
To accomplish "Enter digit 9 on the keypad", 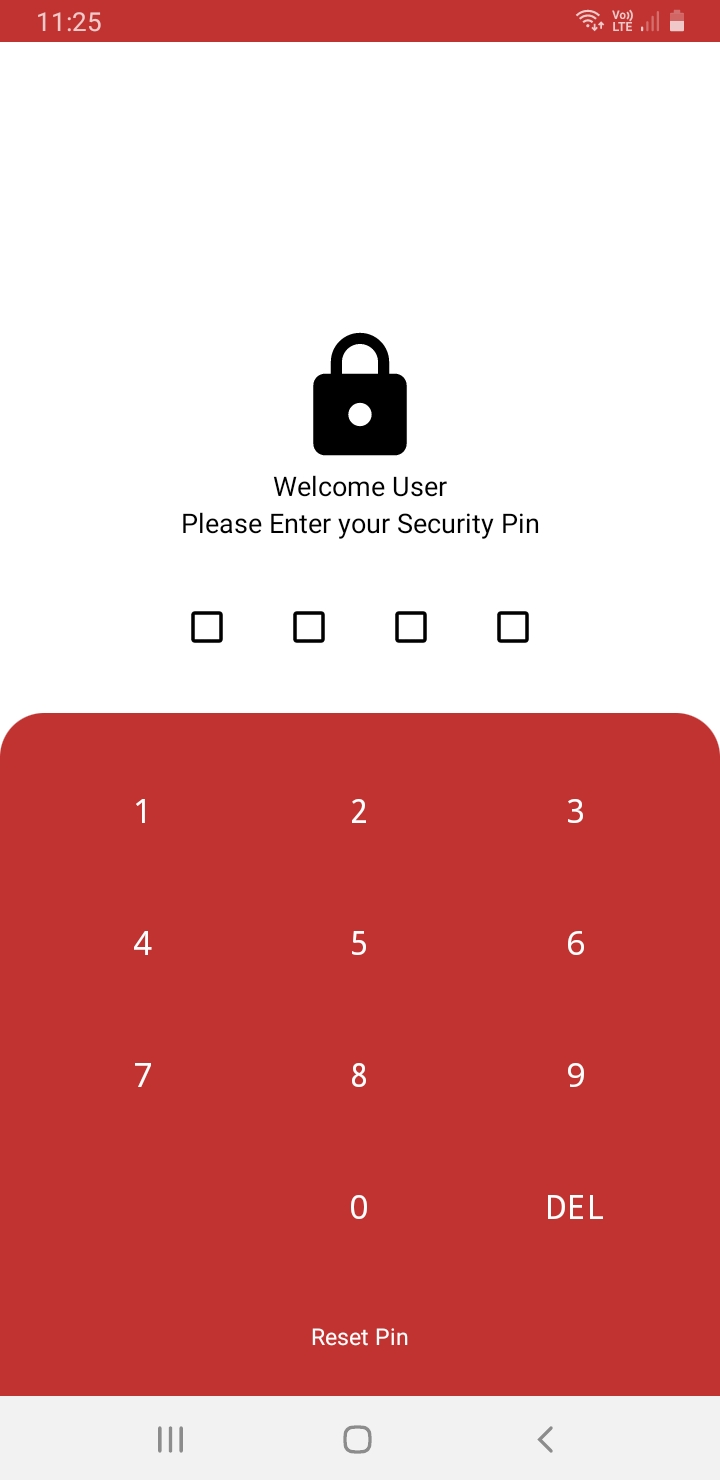I will pos(575,1075).
